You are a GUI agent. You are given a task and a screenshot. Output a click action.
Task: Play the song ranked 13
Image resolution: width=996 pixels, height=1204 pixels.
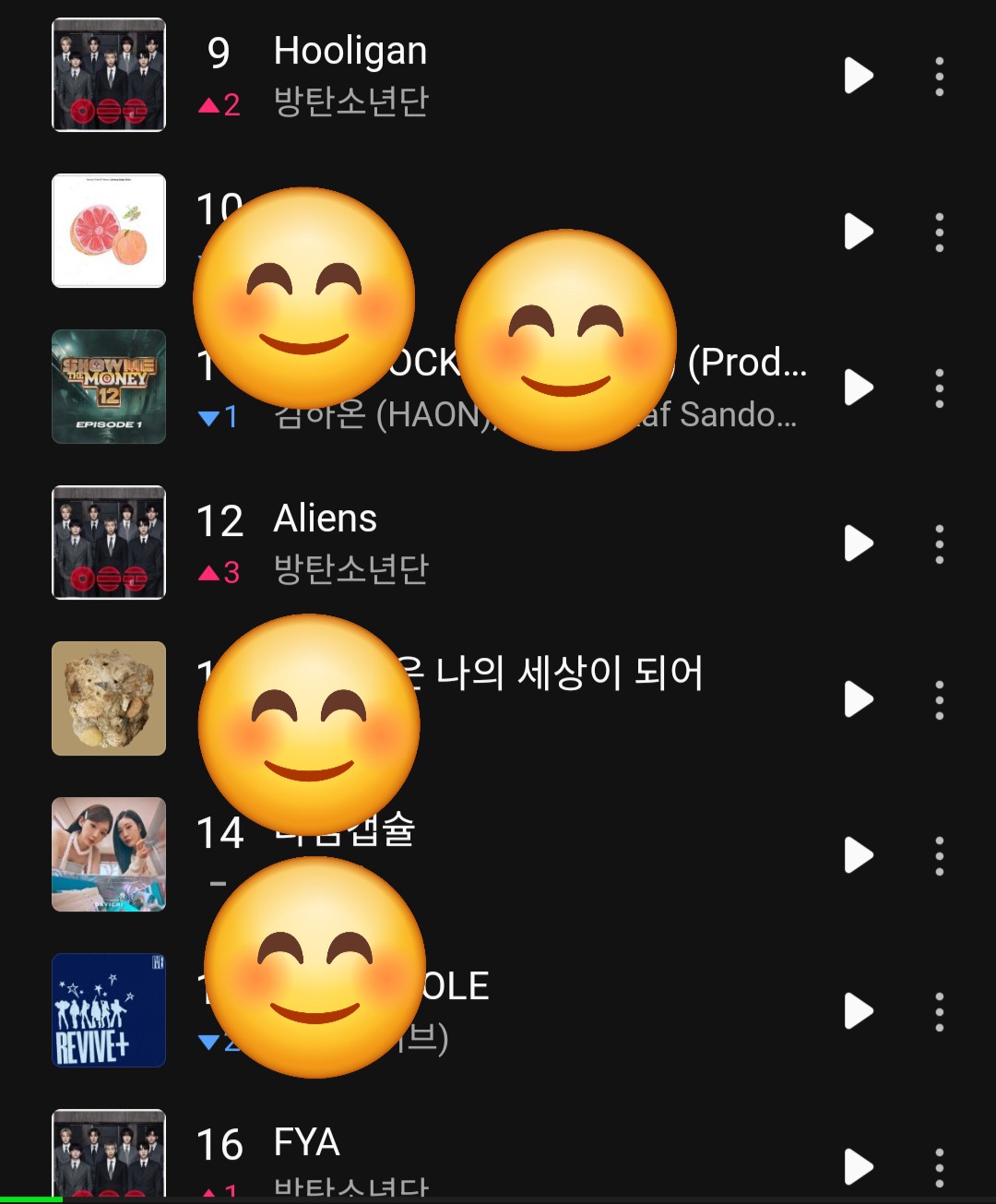click(x=859, y=699)
